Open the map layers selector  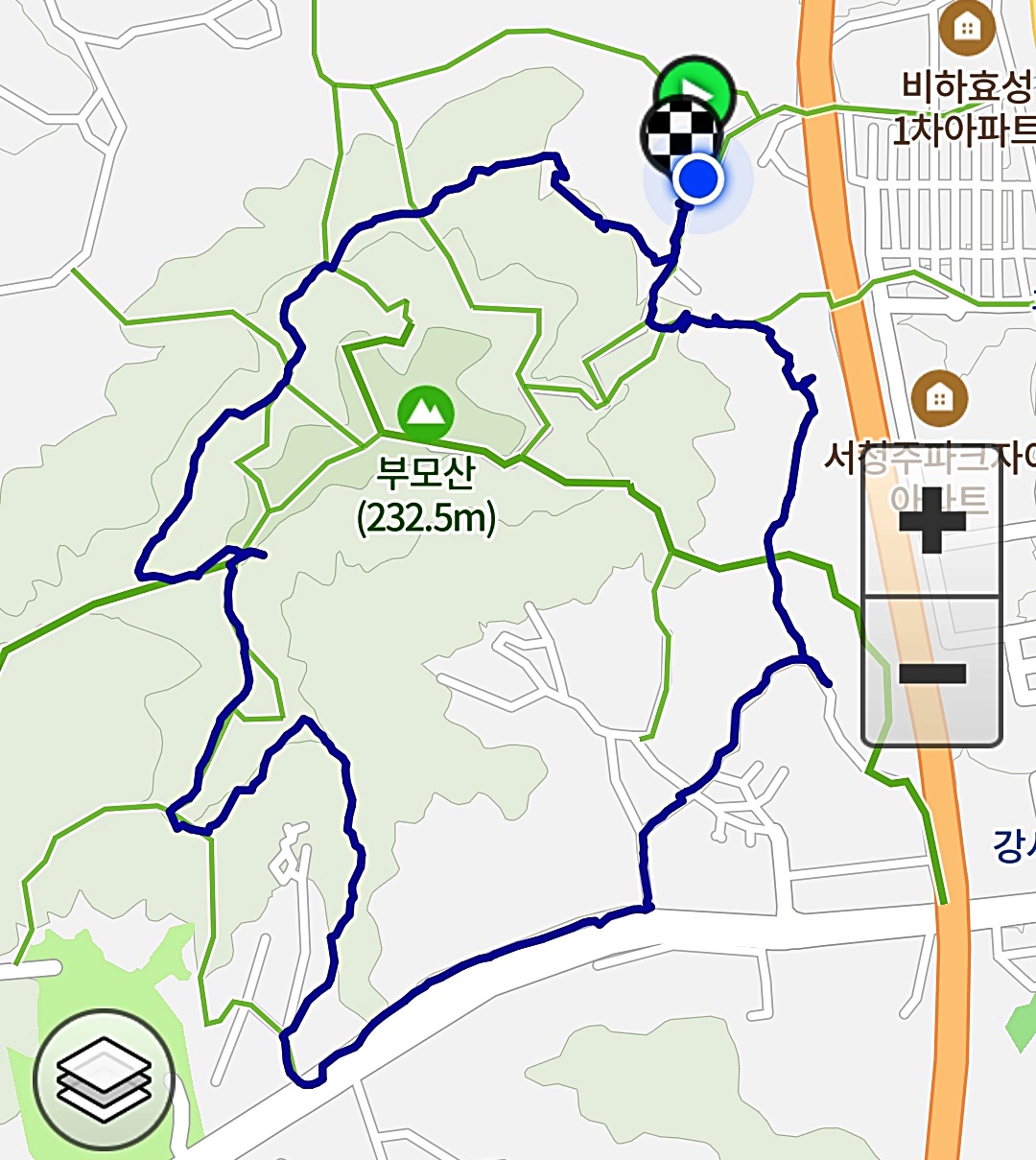(x=104, y=1079)
